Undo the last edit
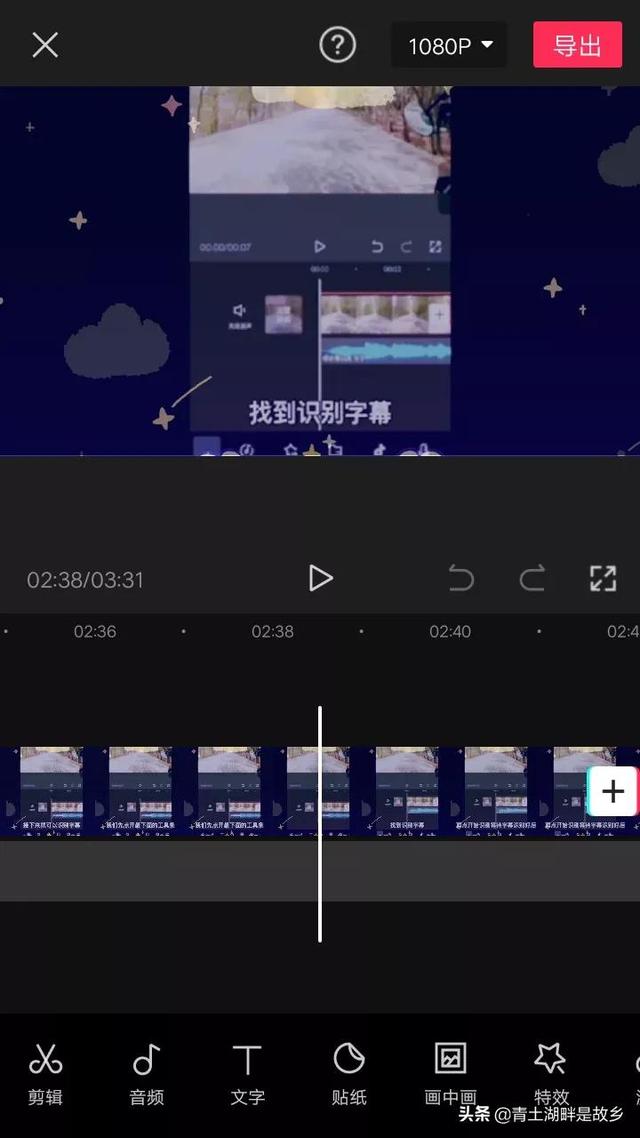Viewport: 640px width, 1138px height. click(x=461, y=579)
